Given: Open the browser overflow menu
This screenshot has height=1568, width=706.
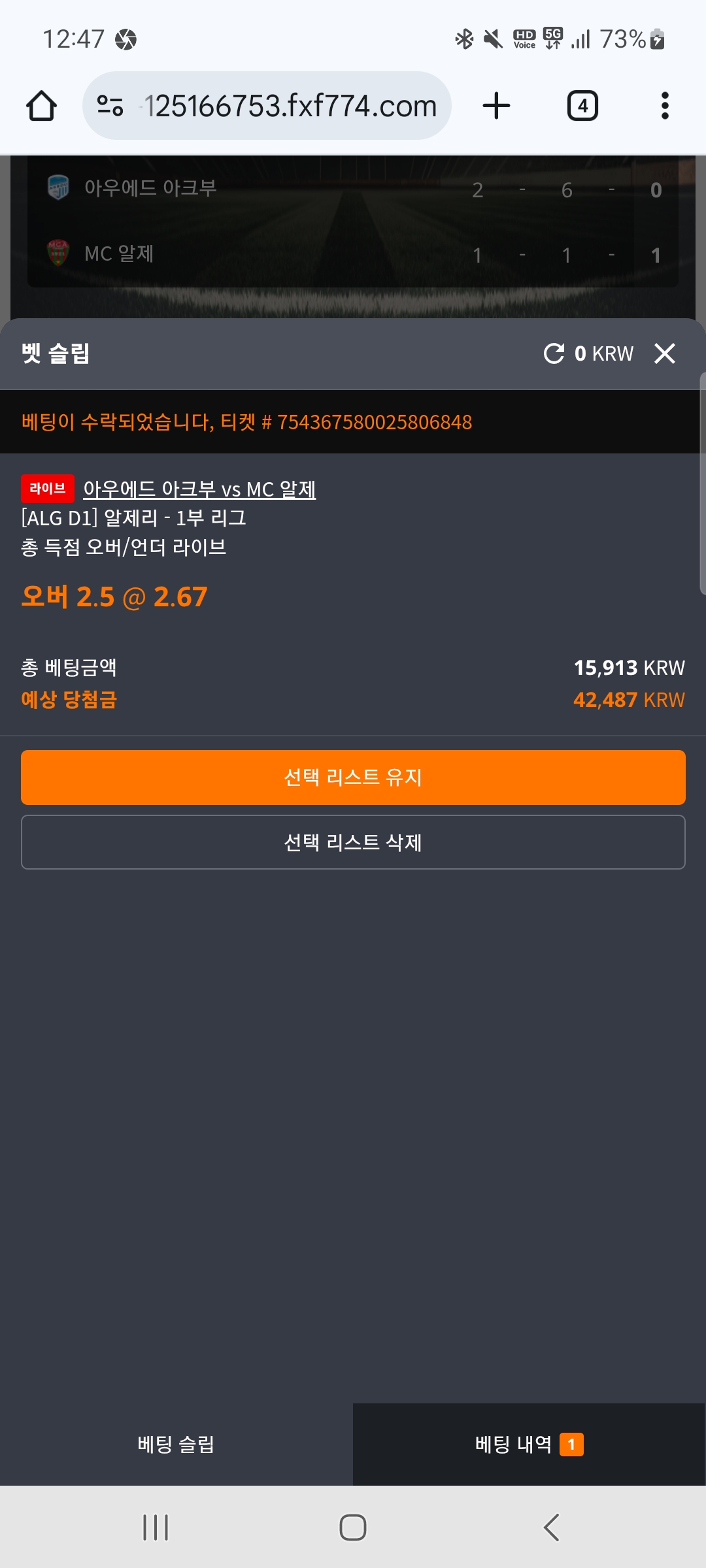Looking at the screenshot, I should (665, 106).
